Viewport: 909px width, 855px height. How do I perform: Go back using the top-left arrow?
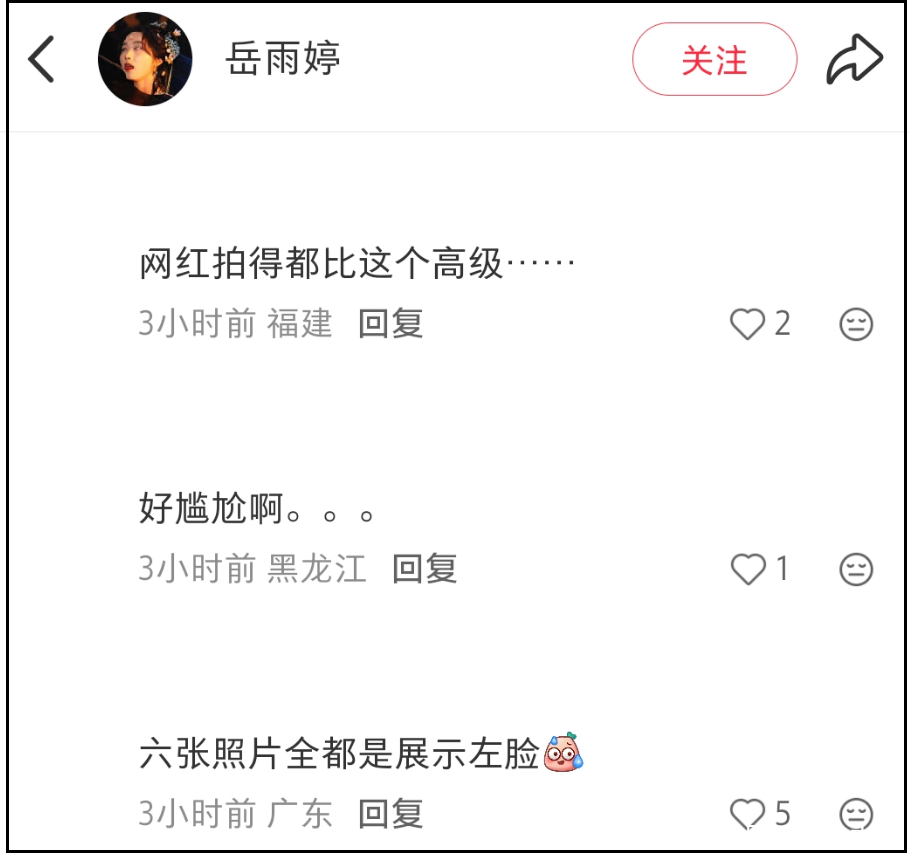tap(42, 60)
